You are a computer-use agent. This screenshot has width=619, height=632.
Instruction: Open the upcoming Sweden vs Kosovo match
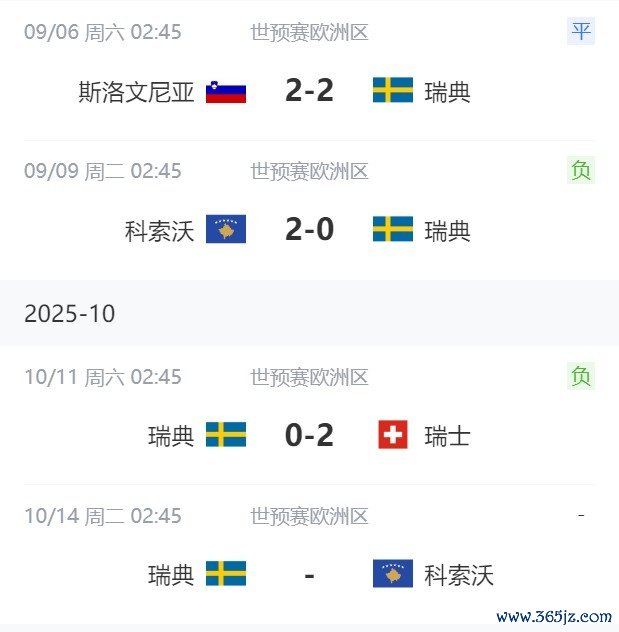309,575
